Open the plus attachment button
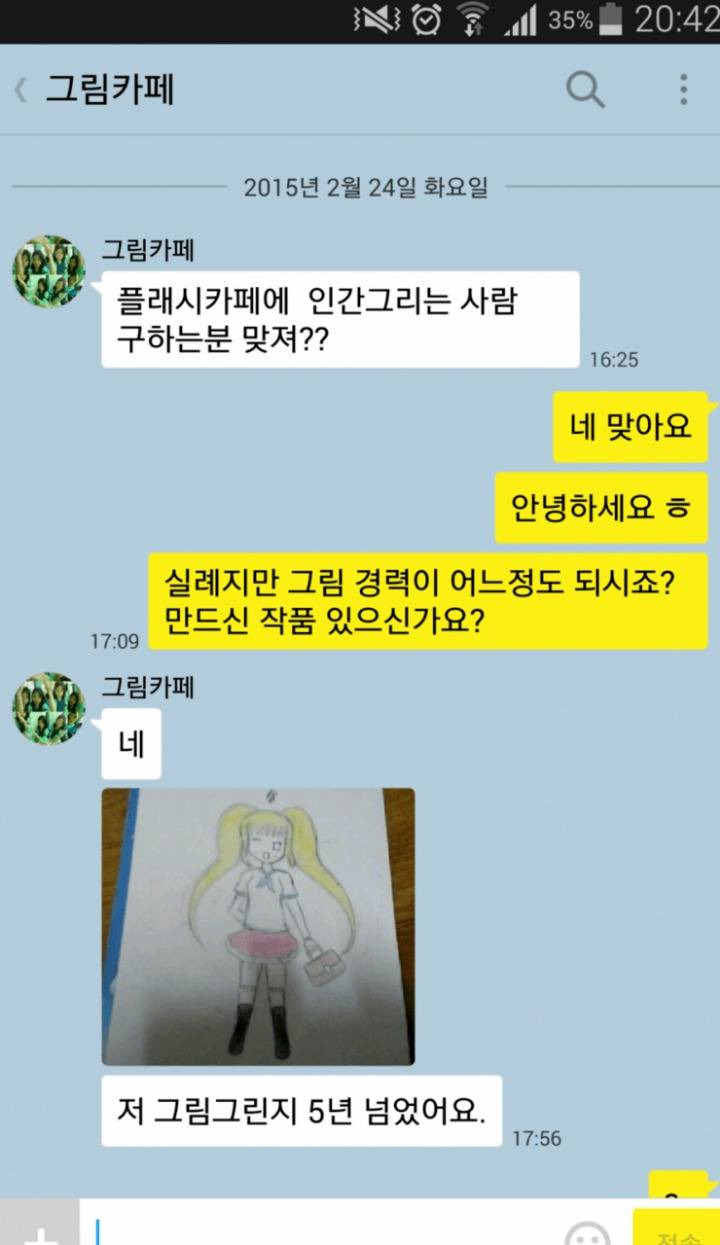The height and width of the screenshot is (1245, 720). 40,1223
